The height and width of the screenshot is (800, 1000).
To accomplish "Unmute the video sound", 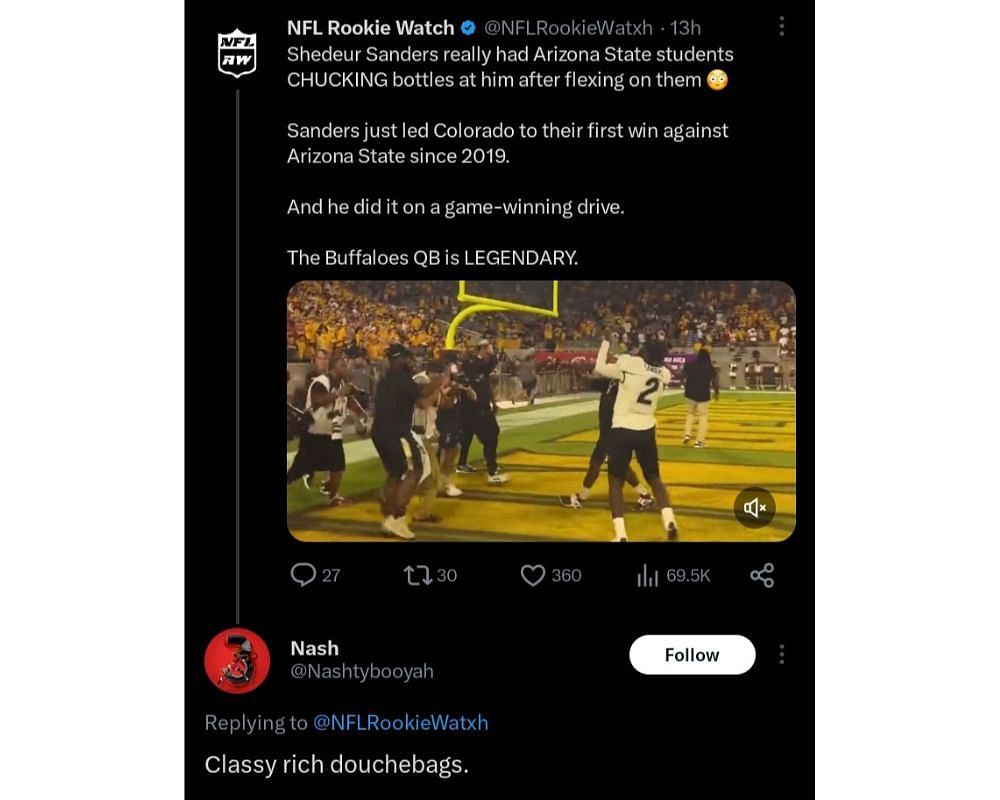I will [x=754, y=507].
